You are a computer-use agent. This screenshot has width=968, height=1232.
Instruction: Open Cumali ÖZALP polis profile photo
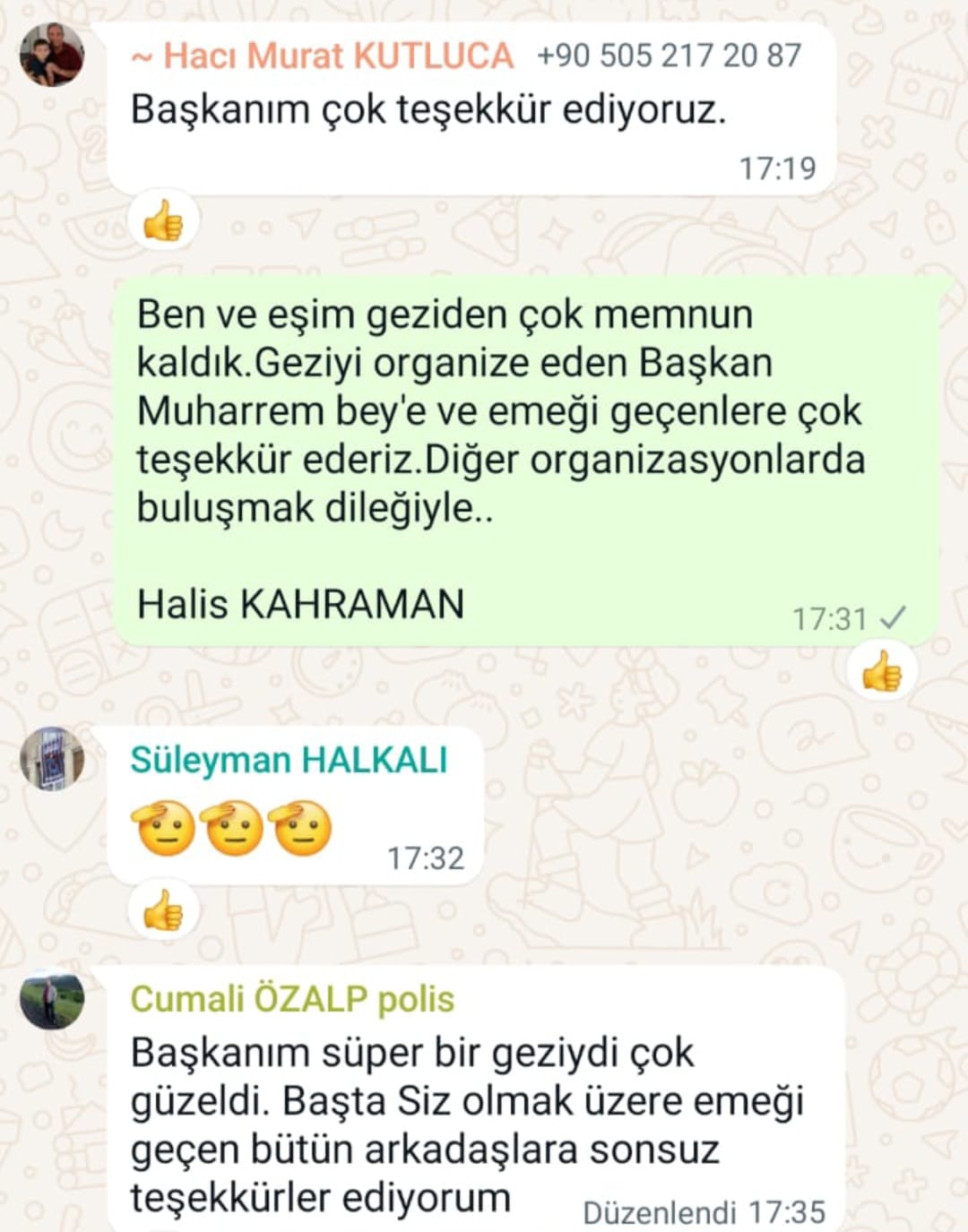click(52, 998)
